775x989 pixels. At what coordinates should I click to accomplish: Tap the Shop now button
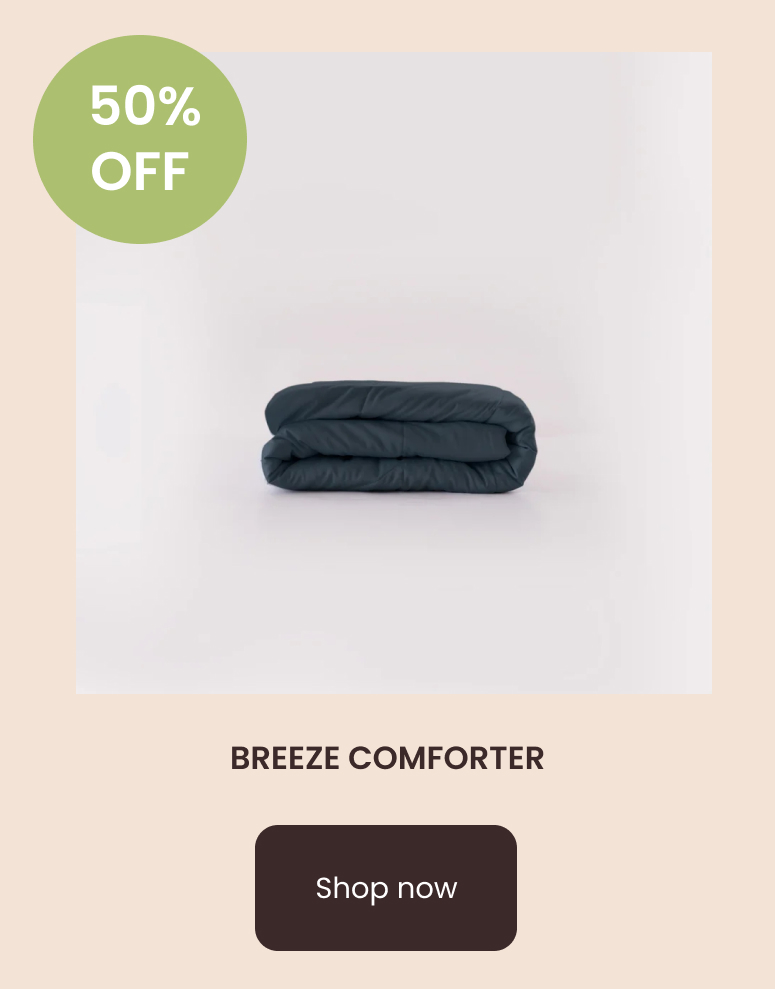[386, 887]
